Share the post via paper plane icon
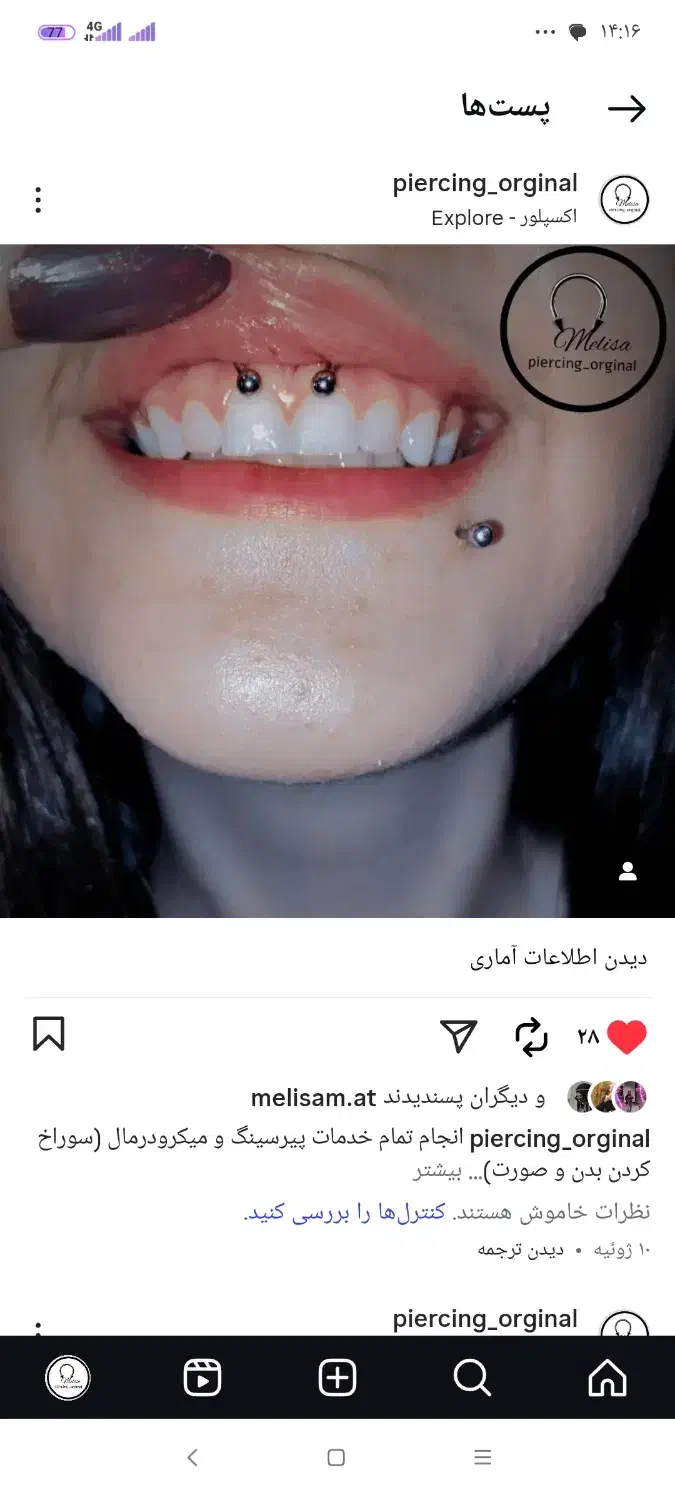This screenshot has width=675, height=1500. click(459, 1037)
